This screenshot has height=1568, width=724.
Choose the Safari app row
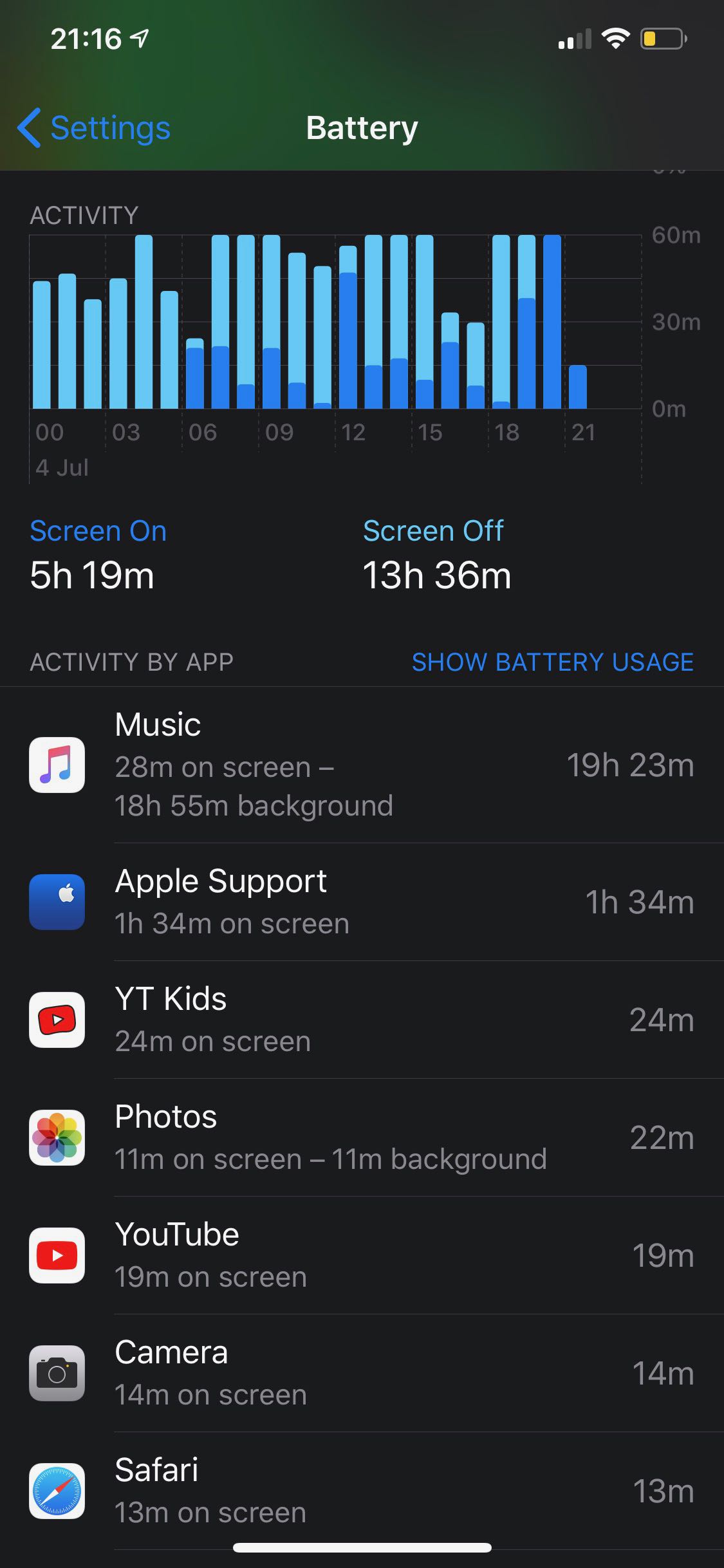[362, 1491]
